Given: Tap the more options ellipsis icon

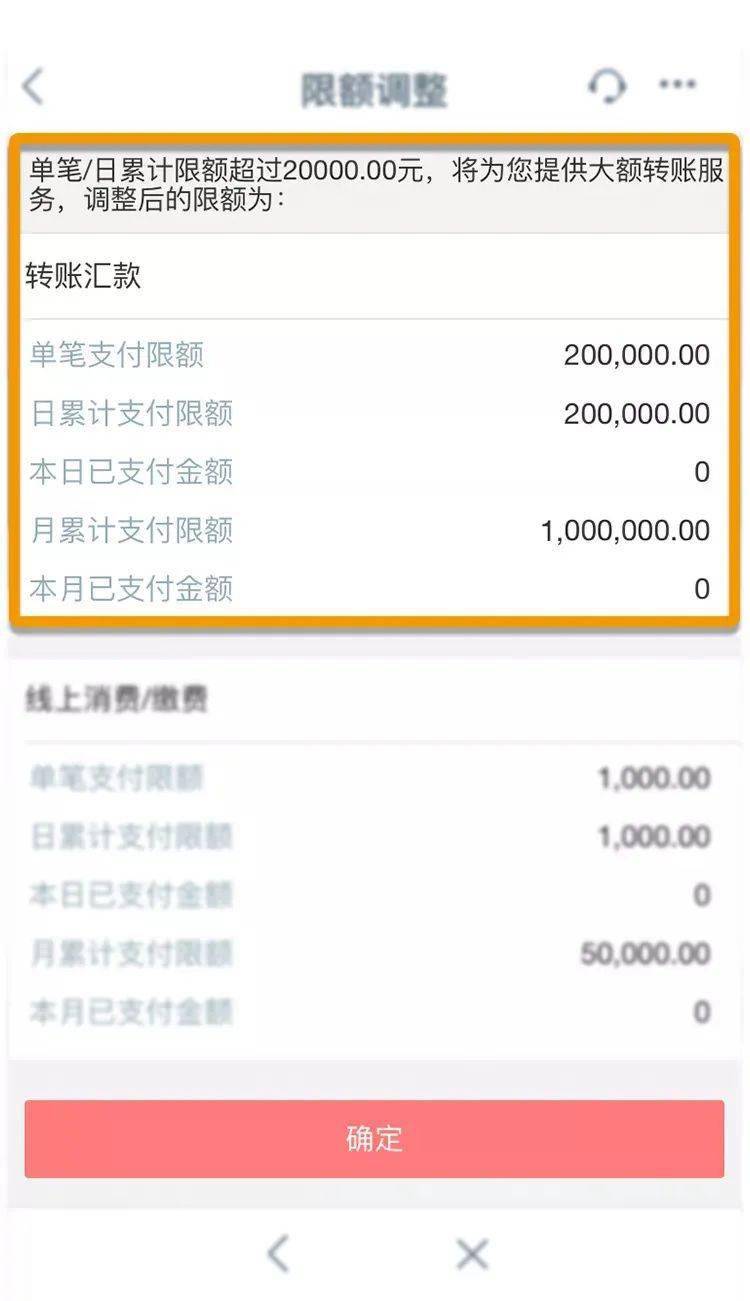Looking at the screenshot, I should coord(676,86).
